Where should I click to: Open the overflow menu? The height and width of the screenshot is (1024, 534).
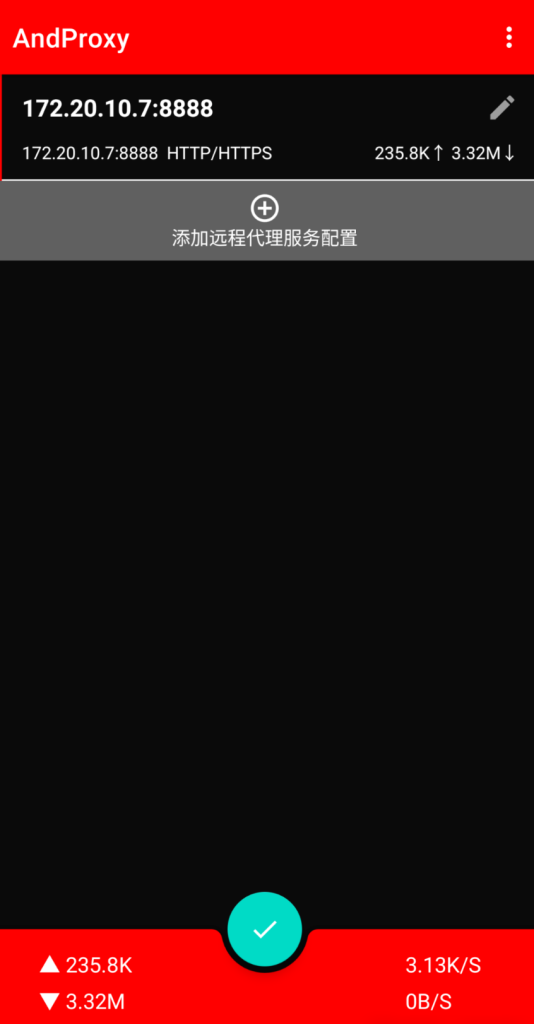[509, 38]
